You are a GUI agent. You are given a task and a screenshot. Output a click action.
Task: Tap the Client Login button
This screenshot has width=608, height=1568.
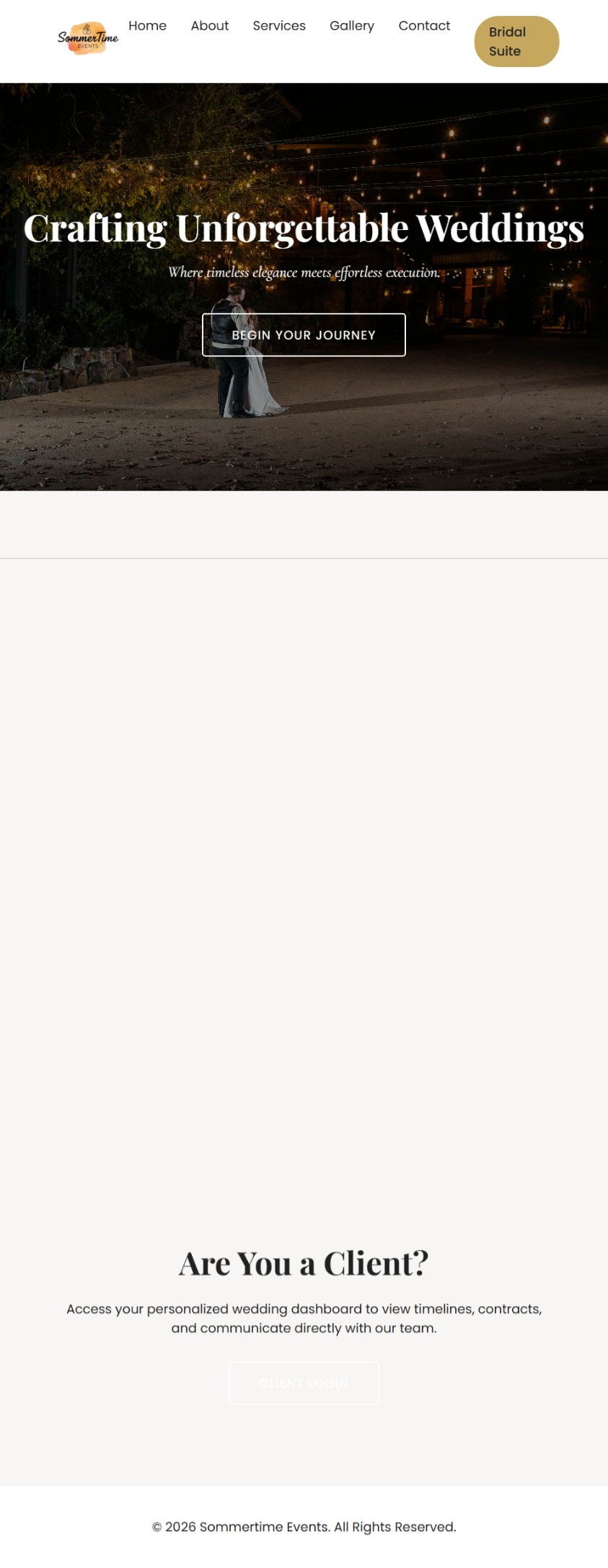(x=304, y=1383)
